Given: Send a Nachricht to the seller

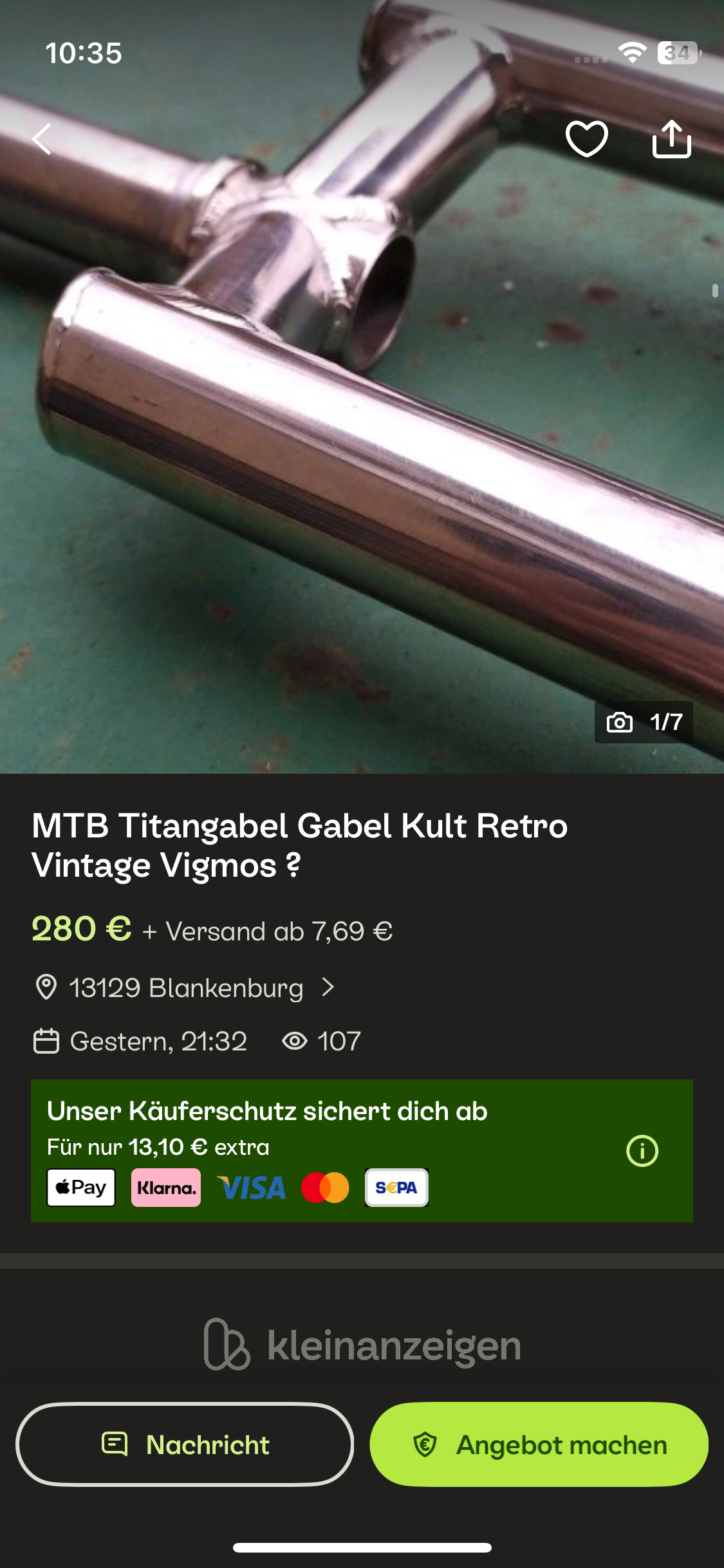Looking at the screenshot, I should [185, 1444].
